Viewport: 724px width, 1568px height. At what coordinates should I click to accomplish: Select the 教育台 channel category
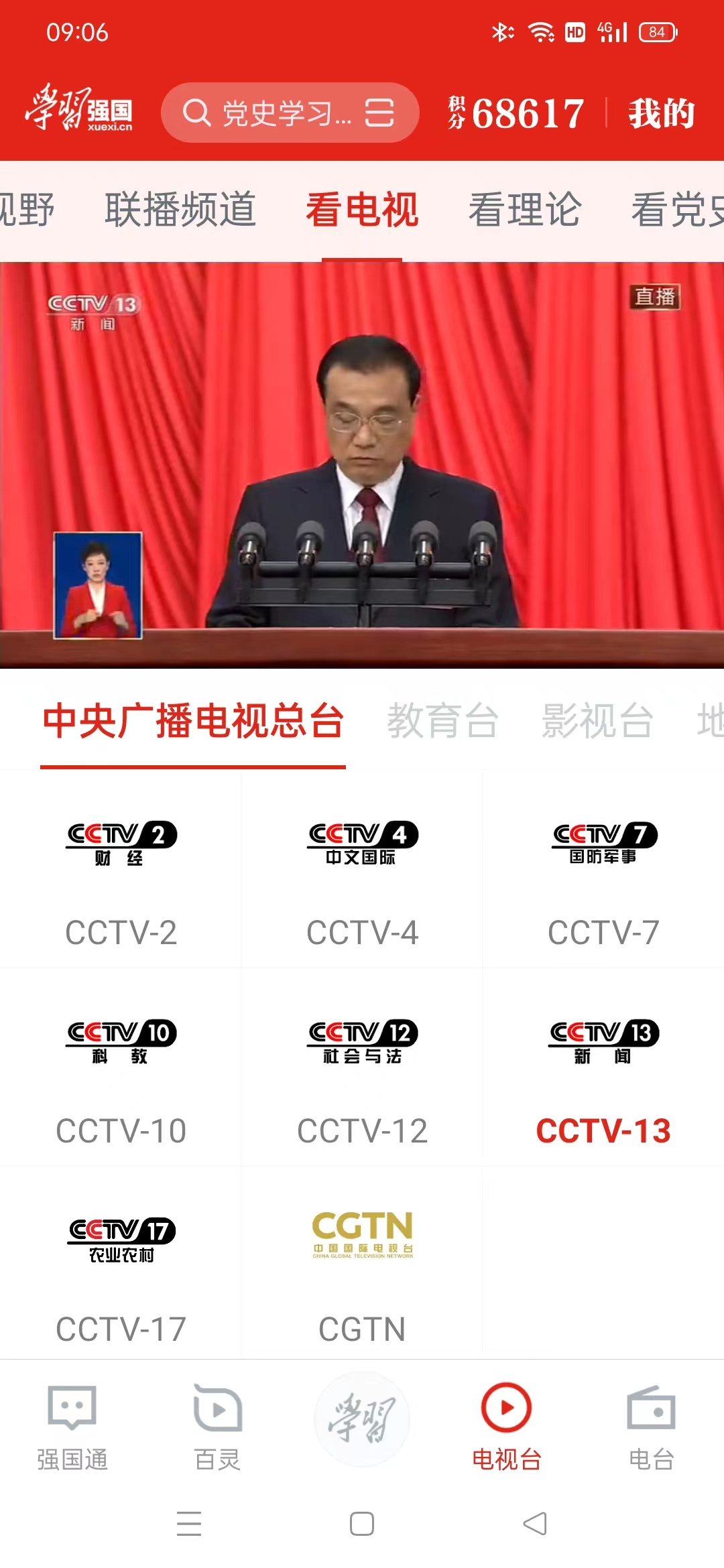442,721
